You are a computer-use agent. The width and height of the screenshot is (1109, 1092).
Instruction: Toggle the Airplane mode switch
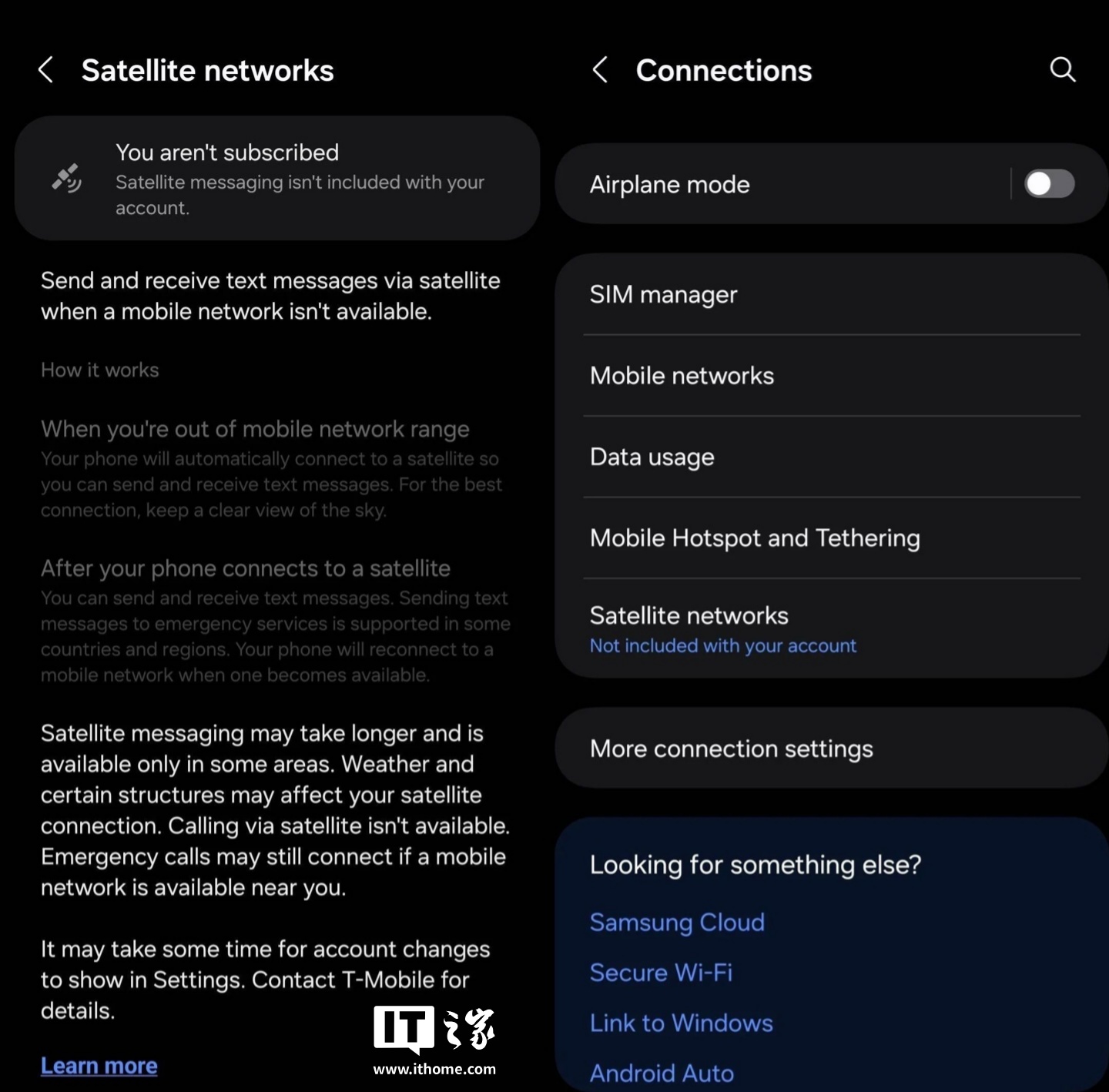(1049, 184)
